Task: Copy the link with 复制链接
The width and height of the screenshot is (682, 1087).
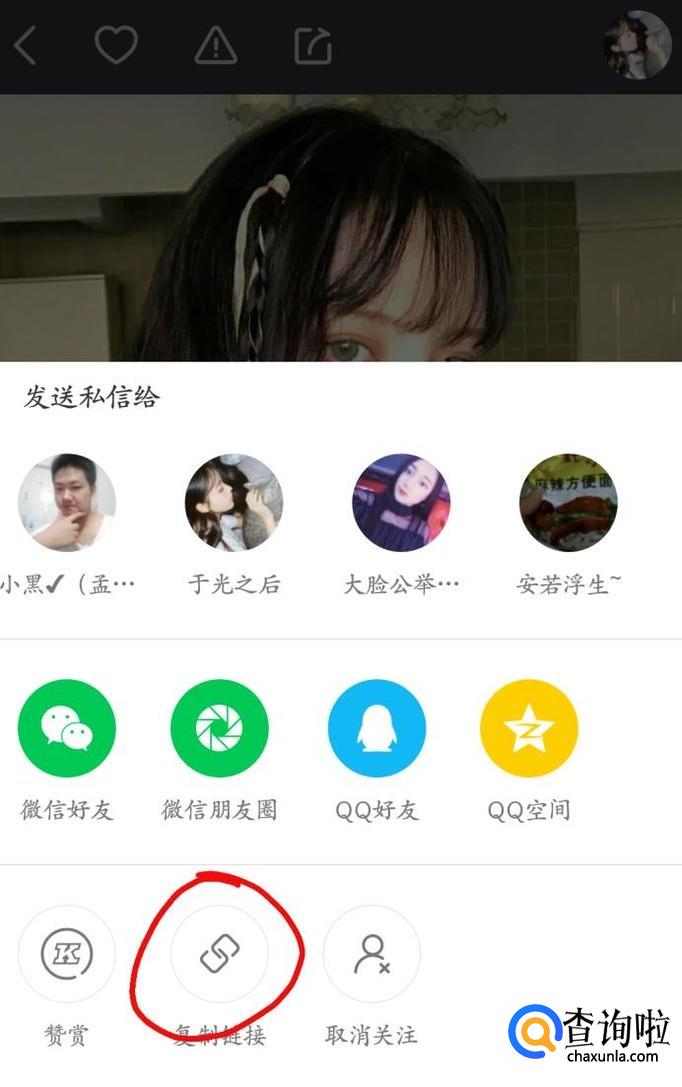Action: (x=220, y=954)
